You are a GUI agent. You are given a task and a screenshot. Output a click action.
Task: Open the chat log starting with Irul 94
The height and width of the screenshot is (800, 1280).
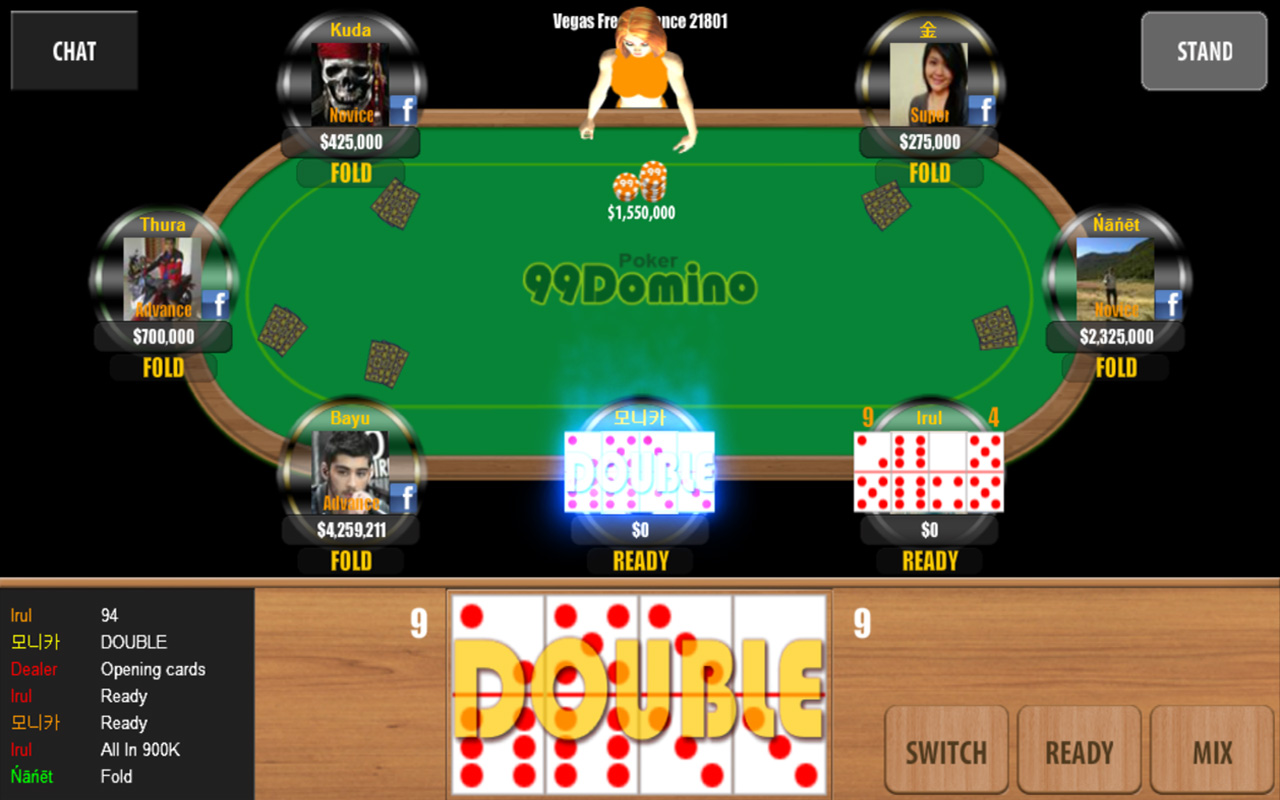127,695
